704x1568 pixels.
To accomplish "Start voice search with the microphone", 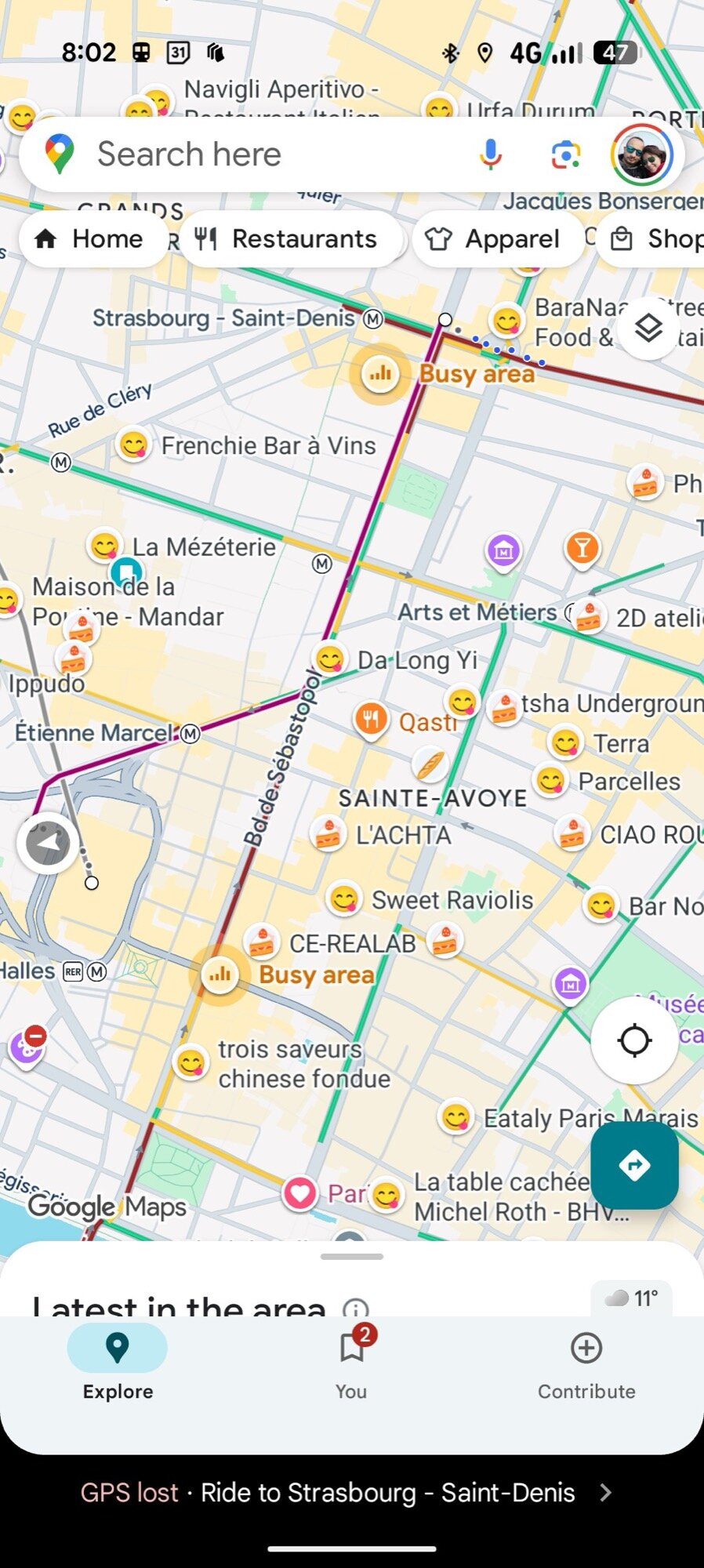I will pyautogui.click(x=491, y=155).
